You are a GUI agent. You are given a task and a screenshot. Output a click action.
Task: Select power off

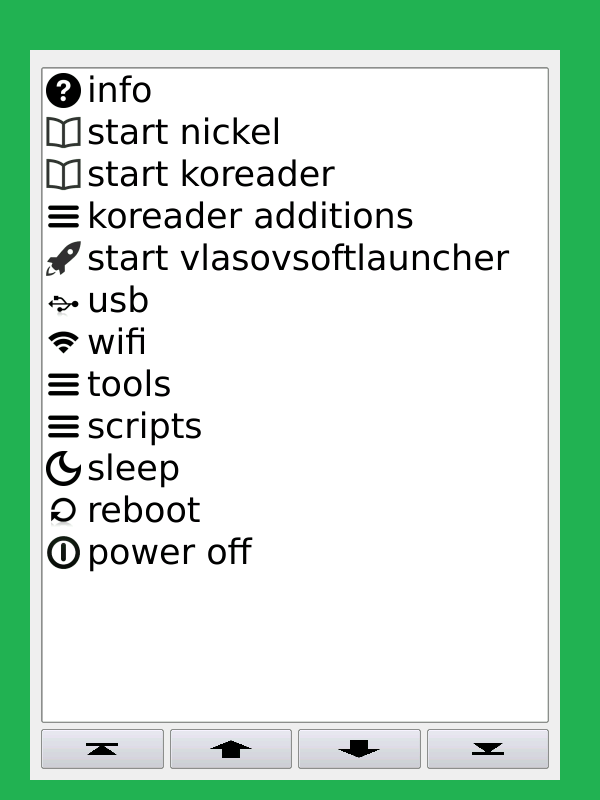click(169, 553)
